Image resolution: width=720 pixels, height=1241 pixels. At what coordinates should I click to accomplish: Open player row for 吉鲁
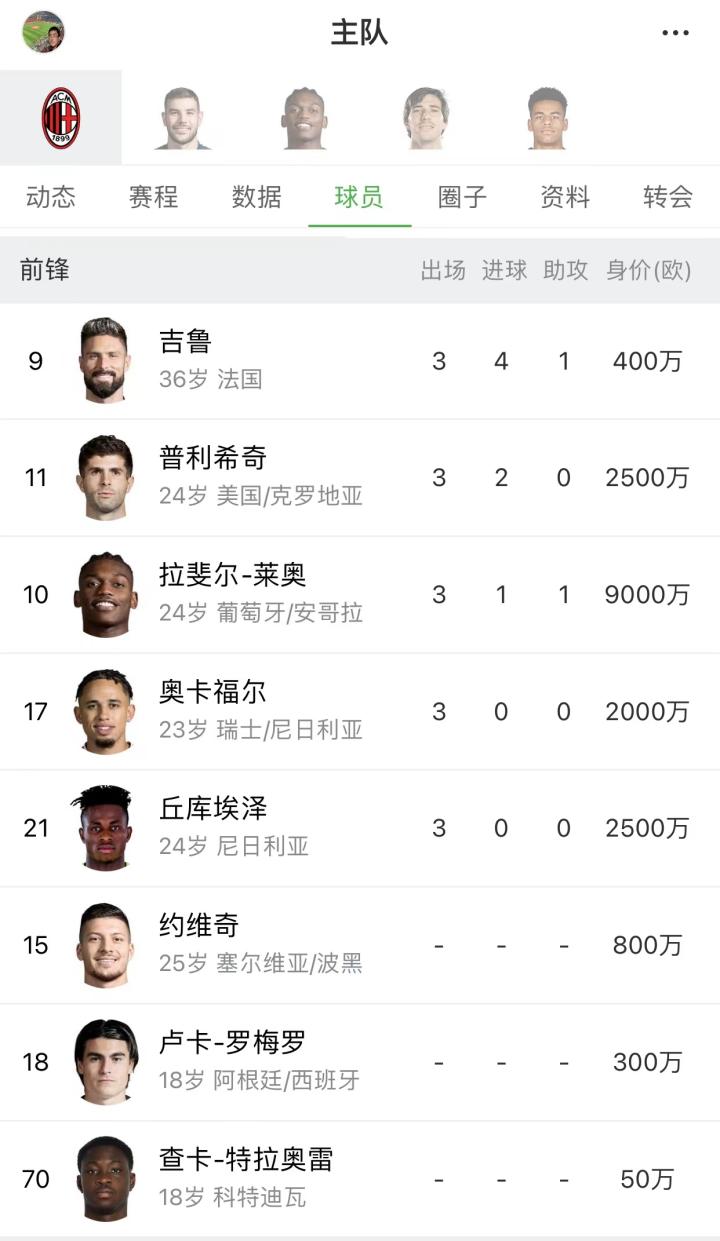tap(360, 361)
